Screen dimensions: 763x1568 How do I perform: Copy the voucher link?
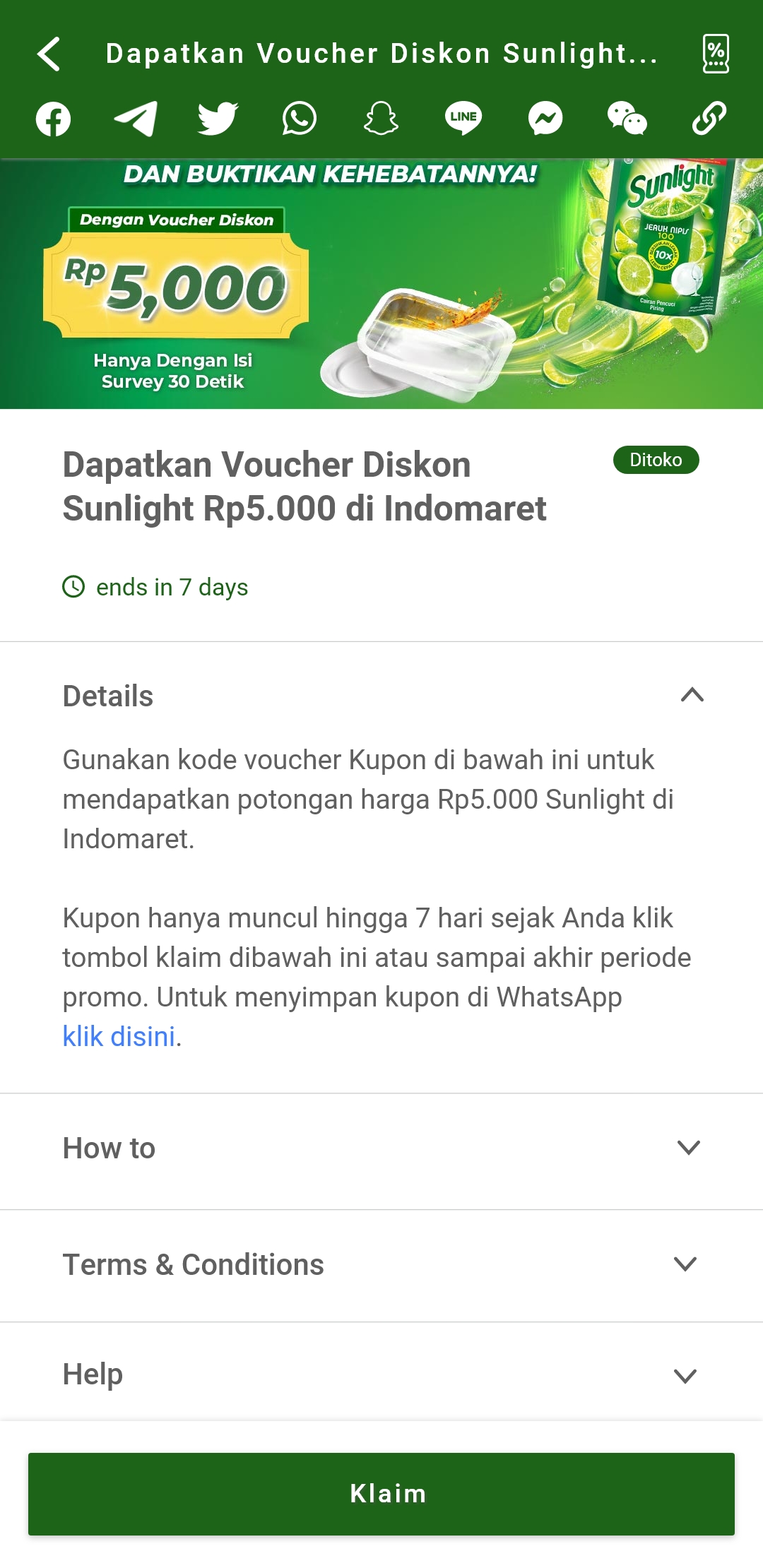pyautogui.click(x=709, y=119)
